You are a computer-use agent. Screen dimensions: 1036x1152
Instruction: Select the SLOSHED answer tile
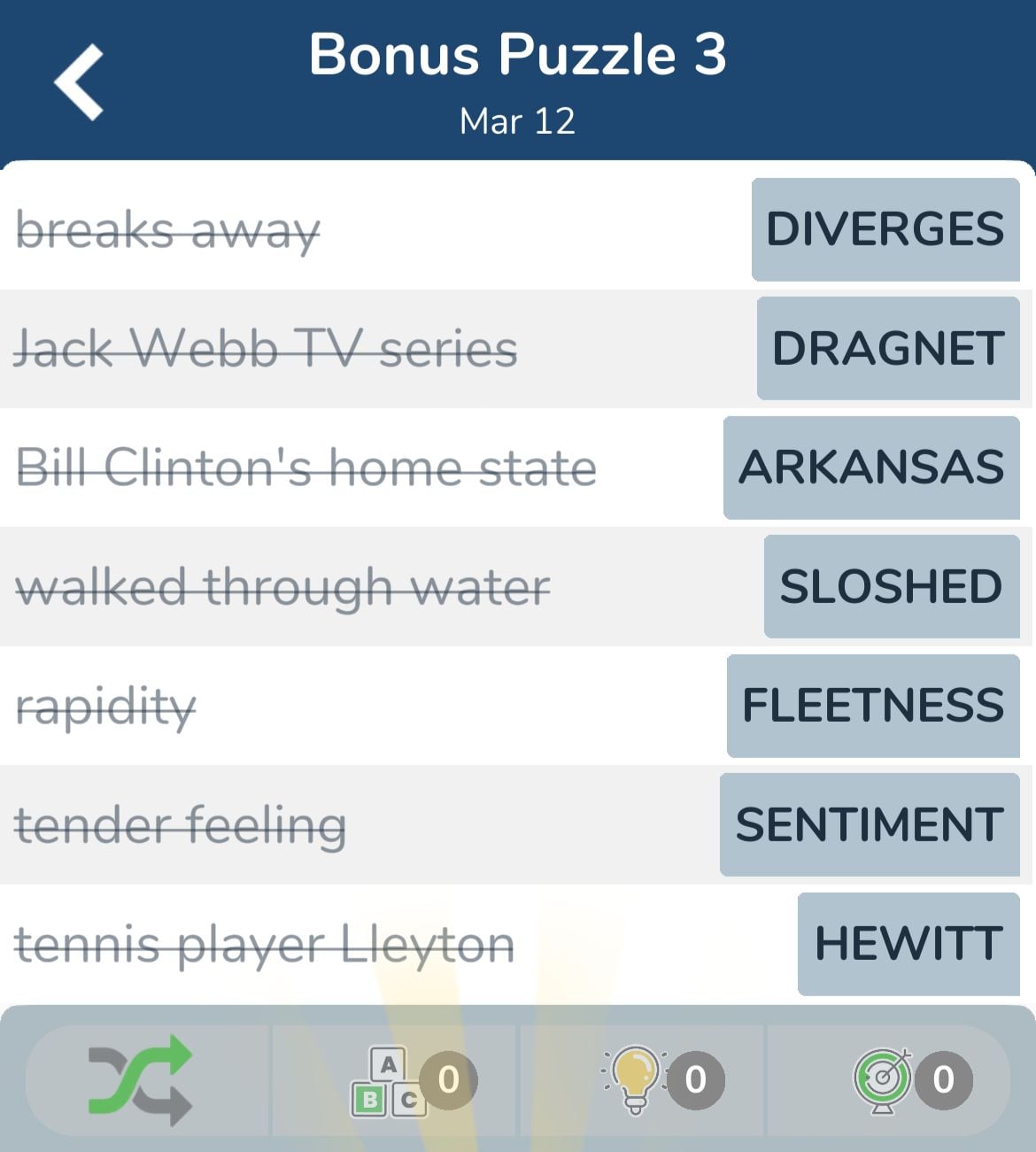click(892, 586)
